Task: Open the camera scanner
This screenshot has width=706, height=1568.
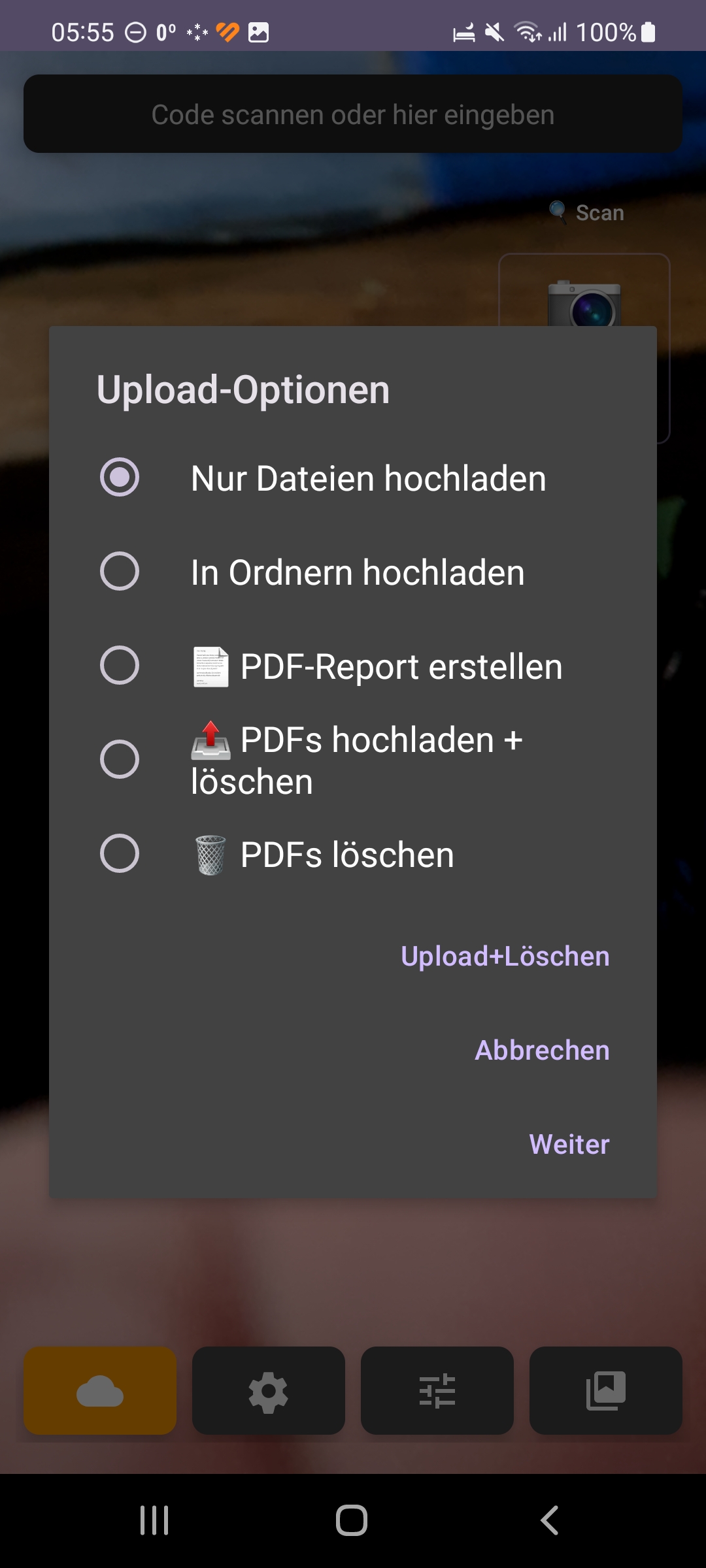Action: click(x=585, y=307)
